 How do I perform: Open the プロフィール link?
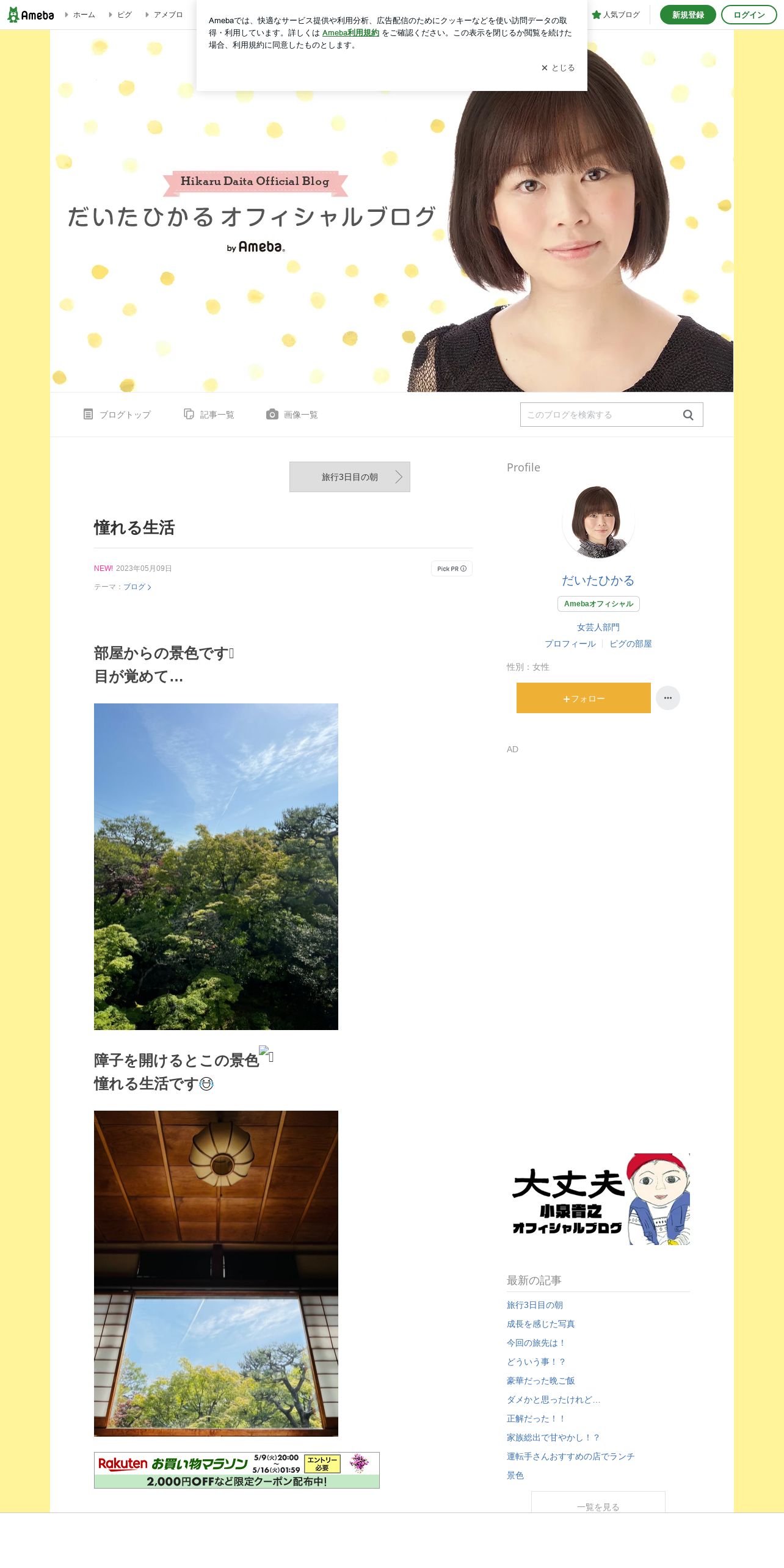[570, 644]
